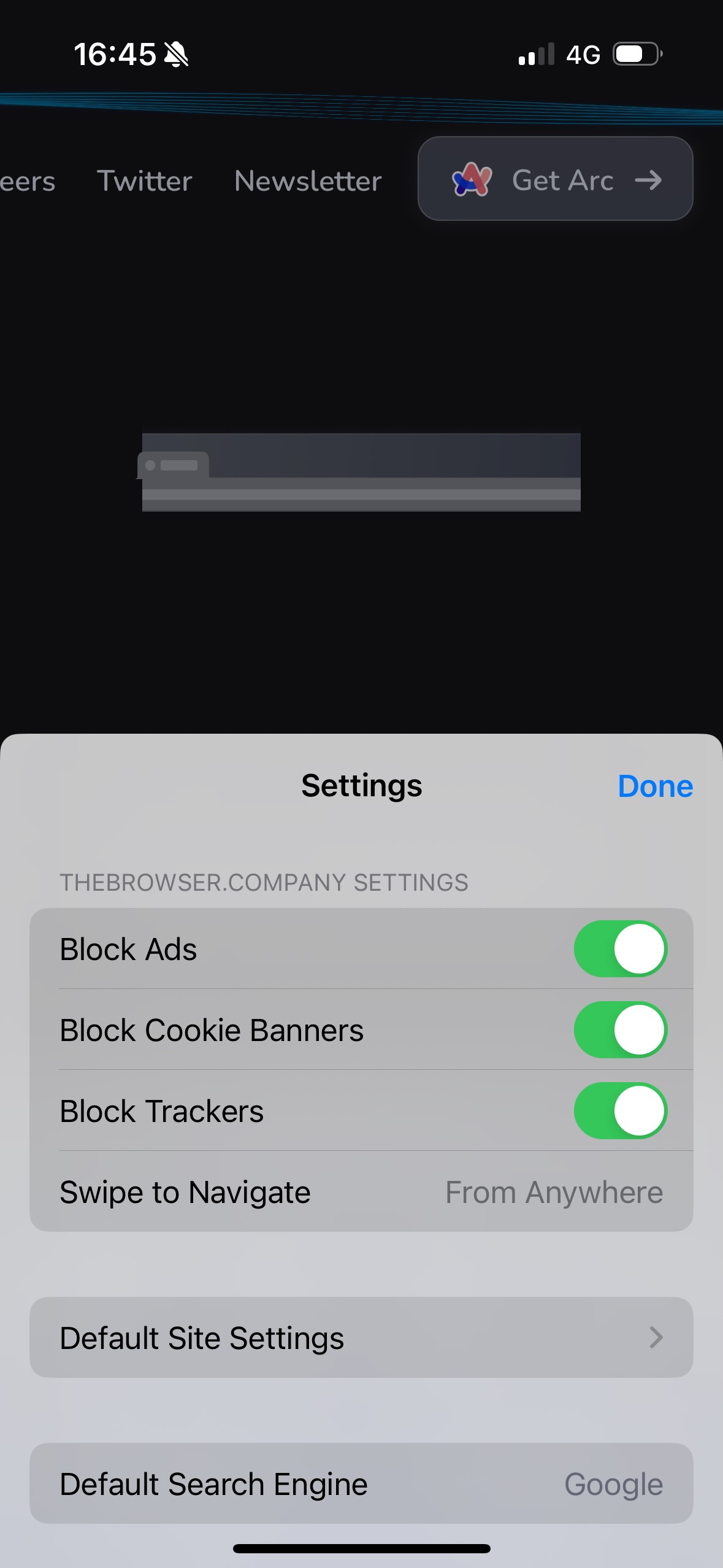Tap the Get Arc button
The width and height of the screenshot is (723, 1568).
tap(555, 179)
